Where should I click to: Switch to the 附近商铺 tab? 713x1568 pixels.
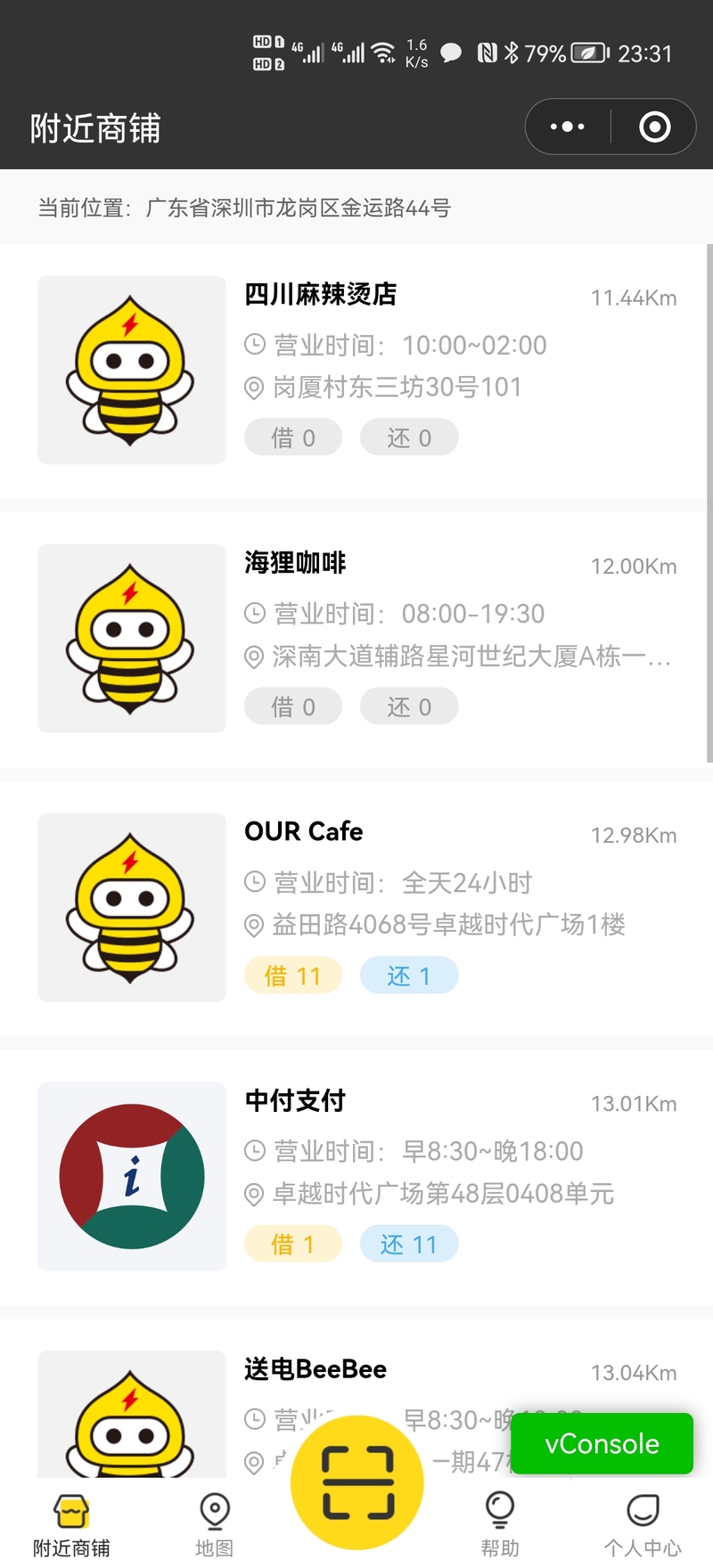(71, 1525)
